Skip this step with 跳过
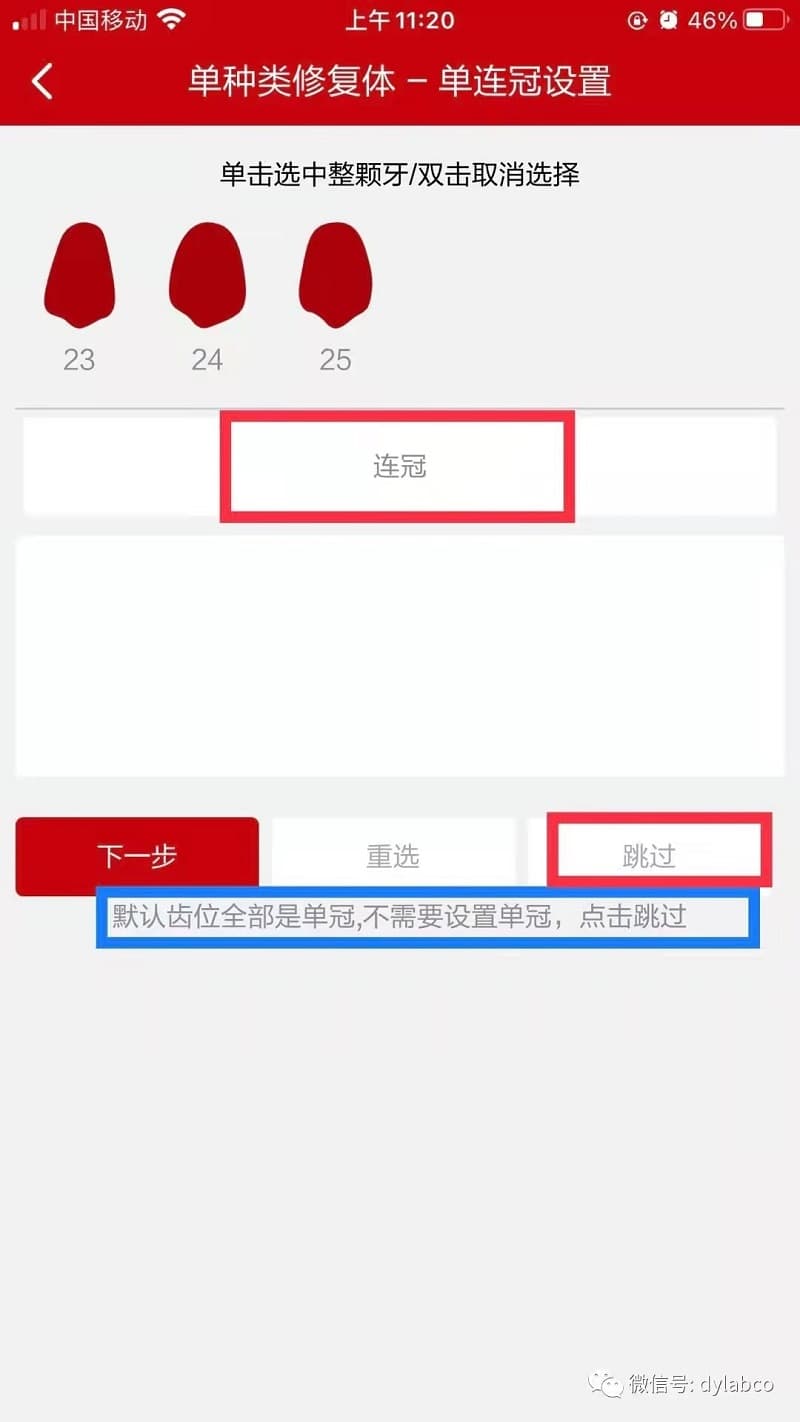 click(x=650, y=854)
